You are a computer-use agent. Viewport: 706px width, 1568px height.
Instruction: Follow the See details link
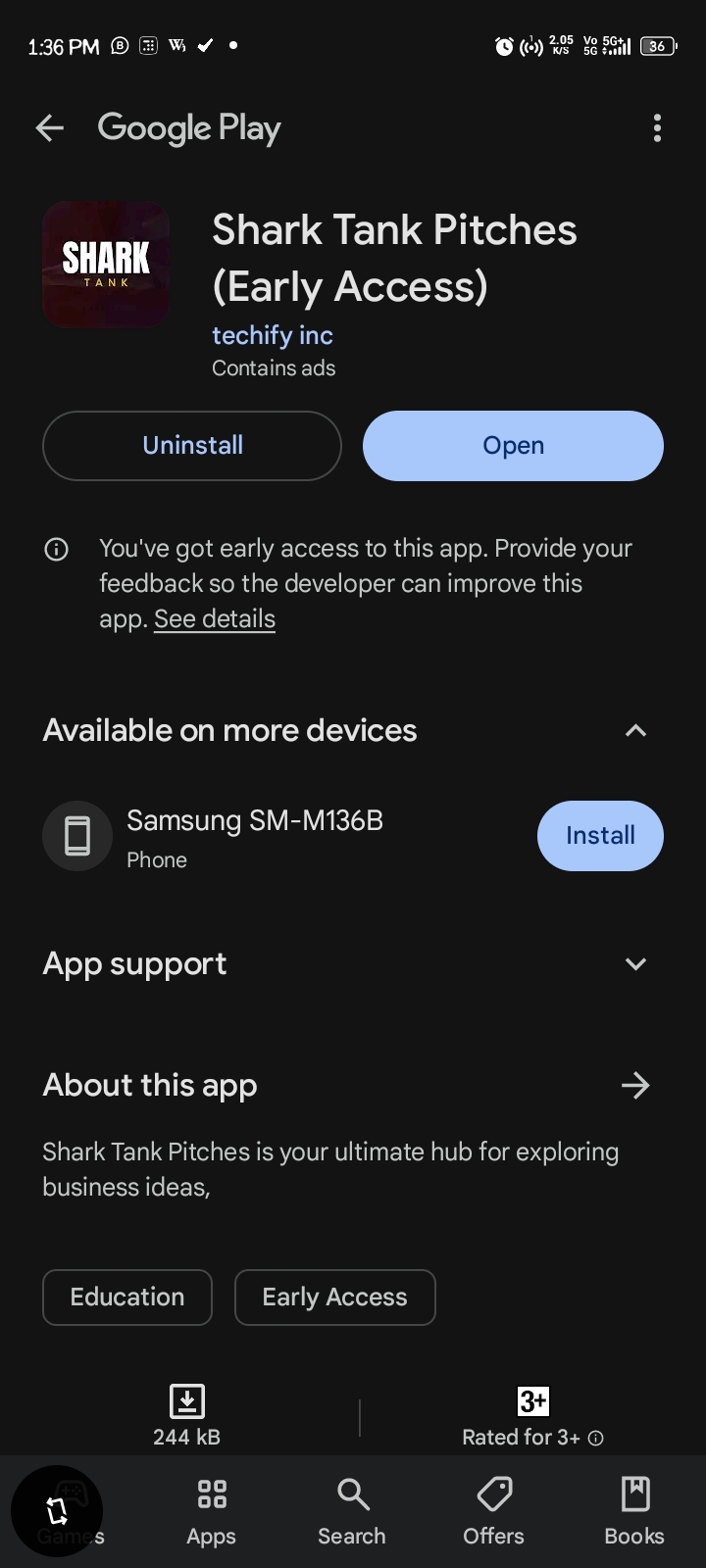(x=215, y=619)
